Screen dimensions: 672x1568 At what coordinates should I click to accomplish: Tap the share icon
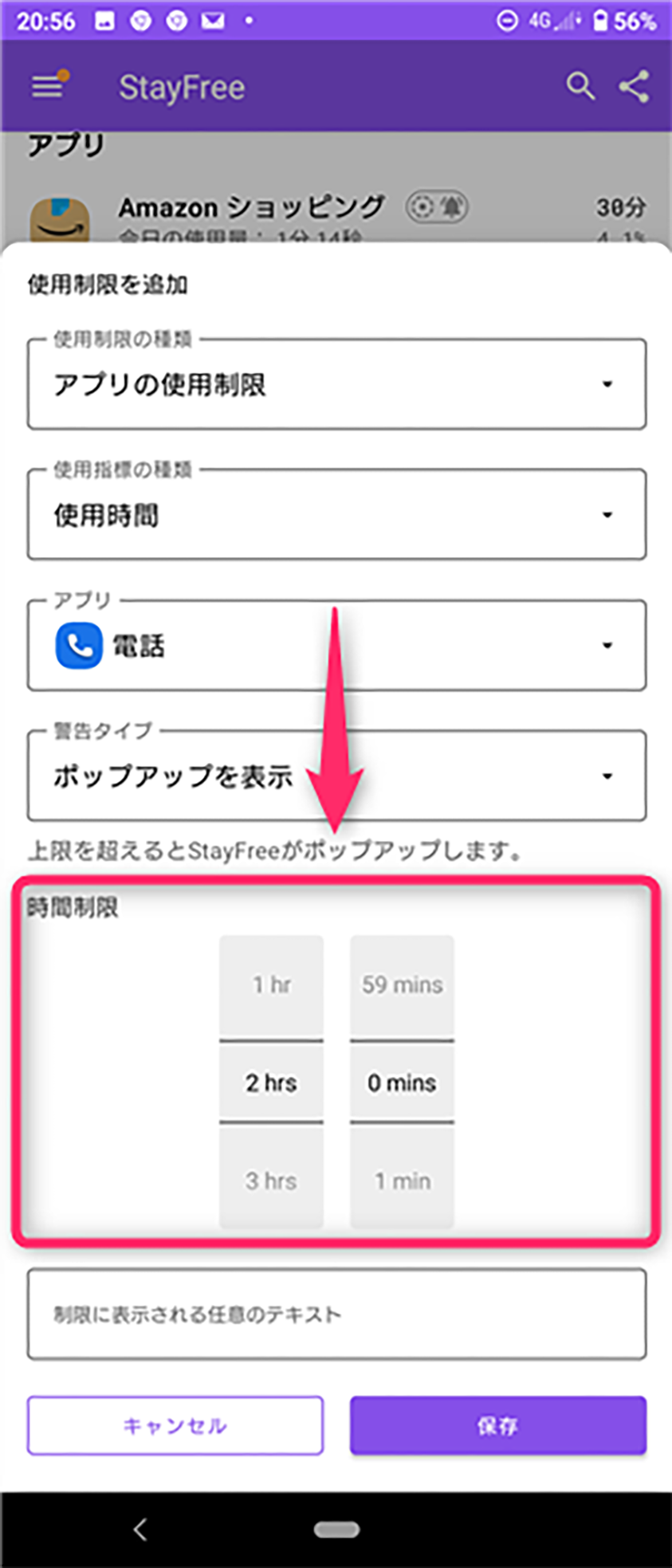(635, 86)
